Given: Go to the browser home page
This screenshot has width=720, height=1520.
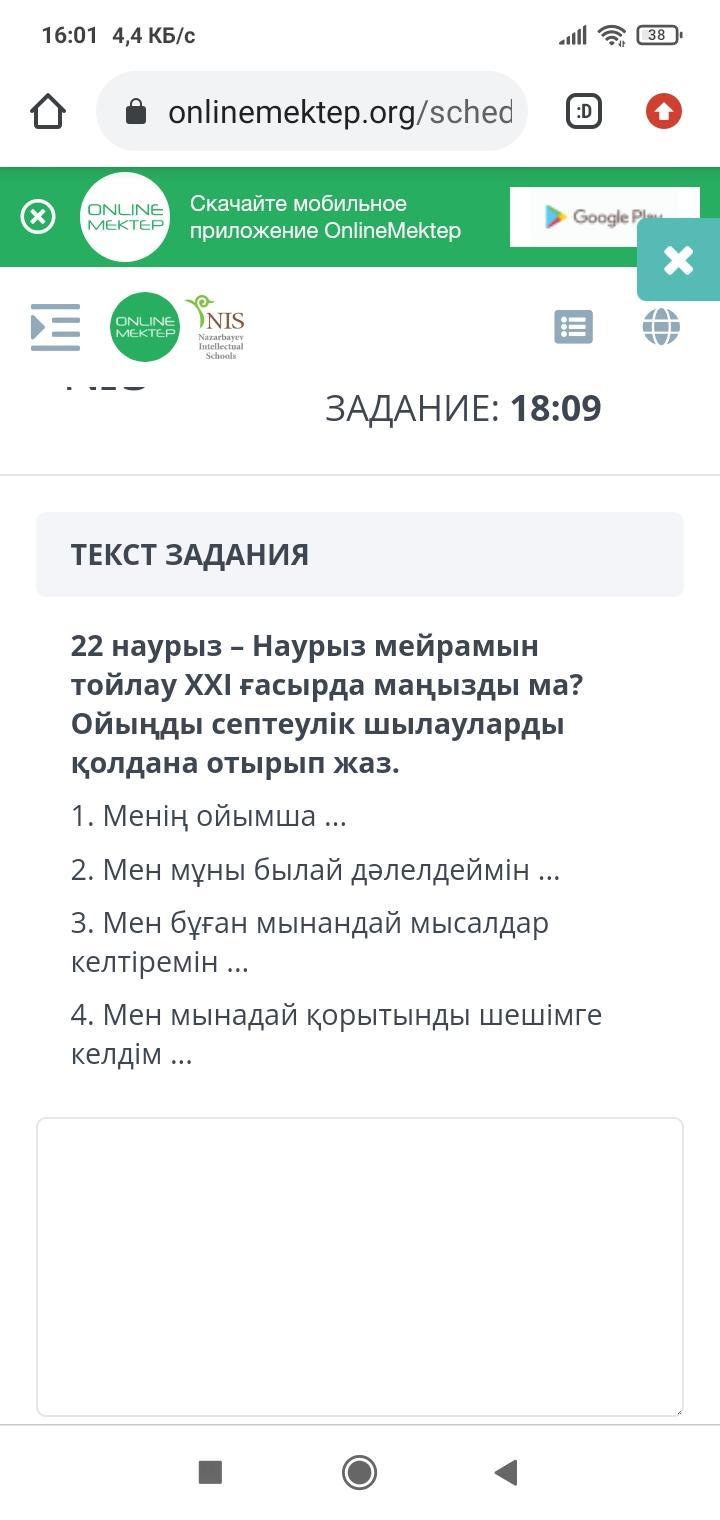Looking at the screenshot, I should point(48,112).
